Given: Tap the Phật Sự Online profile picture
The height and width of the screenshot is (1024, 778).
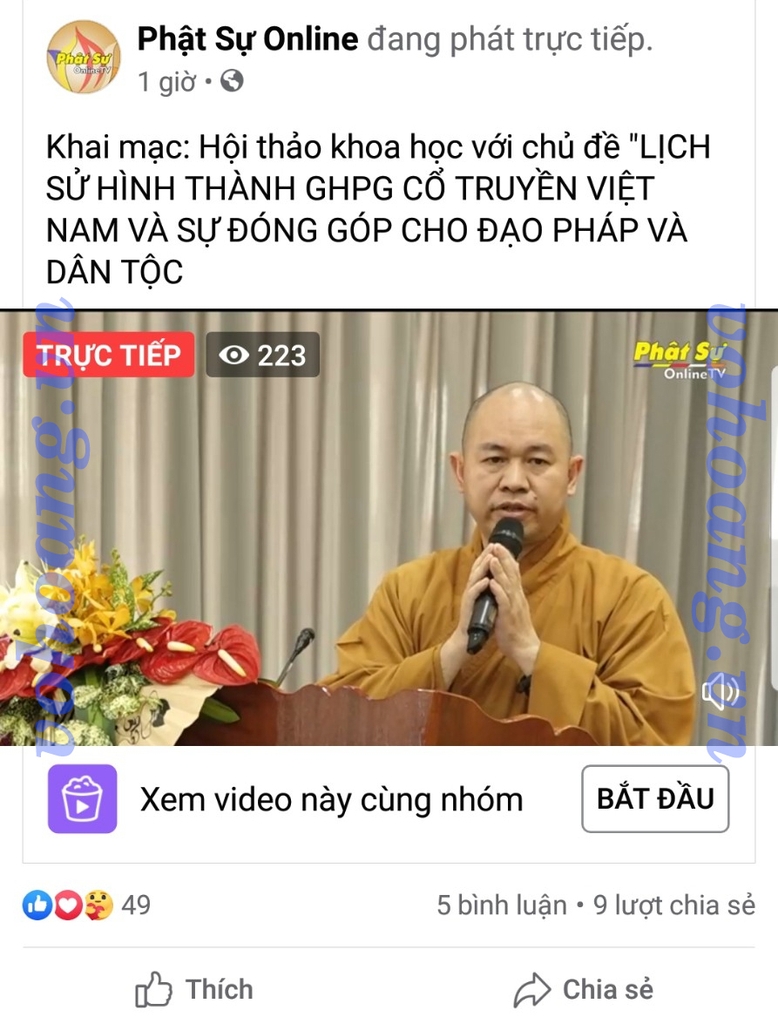Looking at the screenshot, I should click(x=84, y=58).
